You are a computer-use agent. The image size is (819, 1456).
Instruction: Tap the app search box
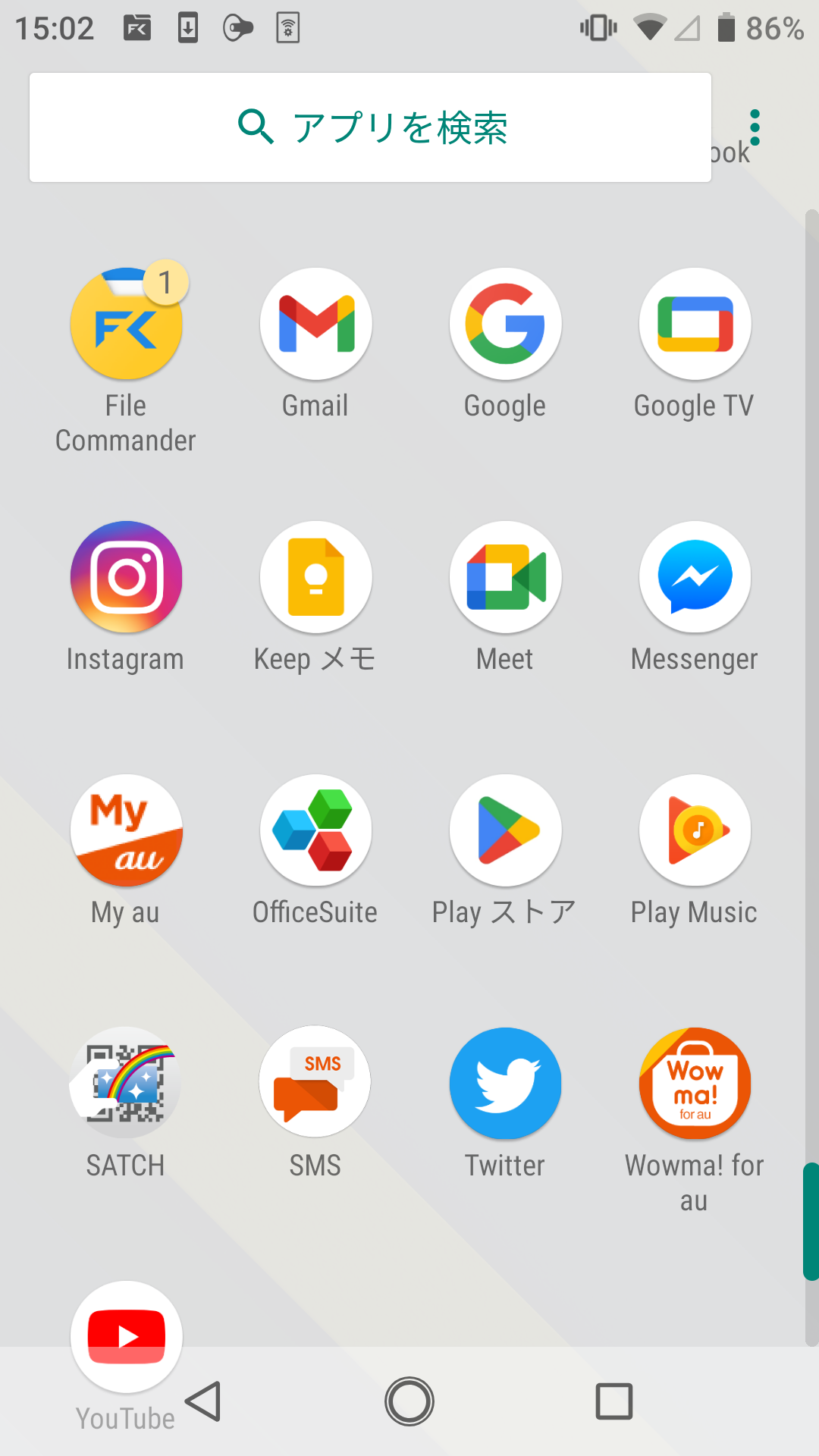click(x=370, y=127)
